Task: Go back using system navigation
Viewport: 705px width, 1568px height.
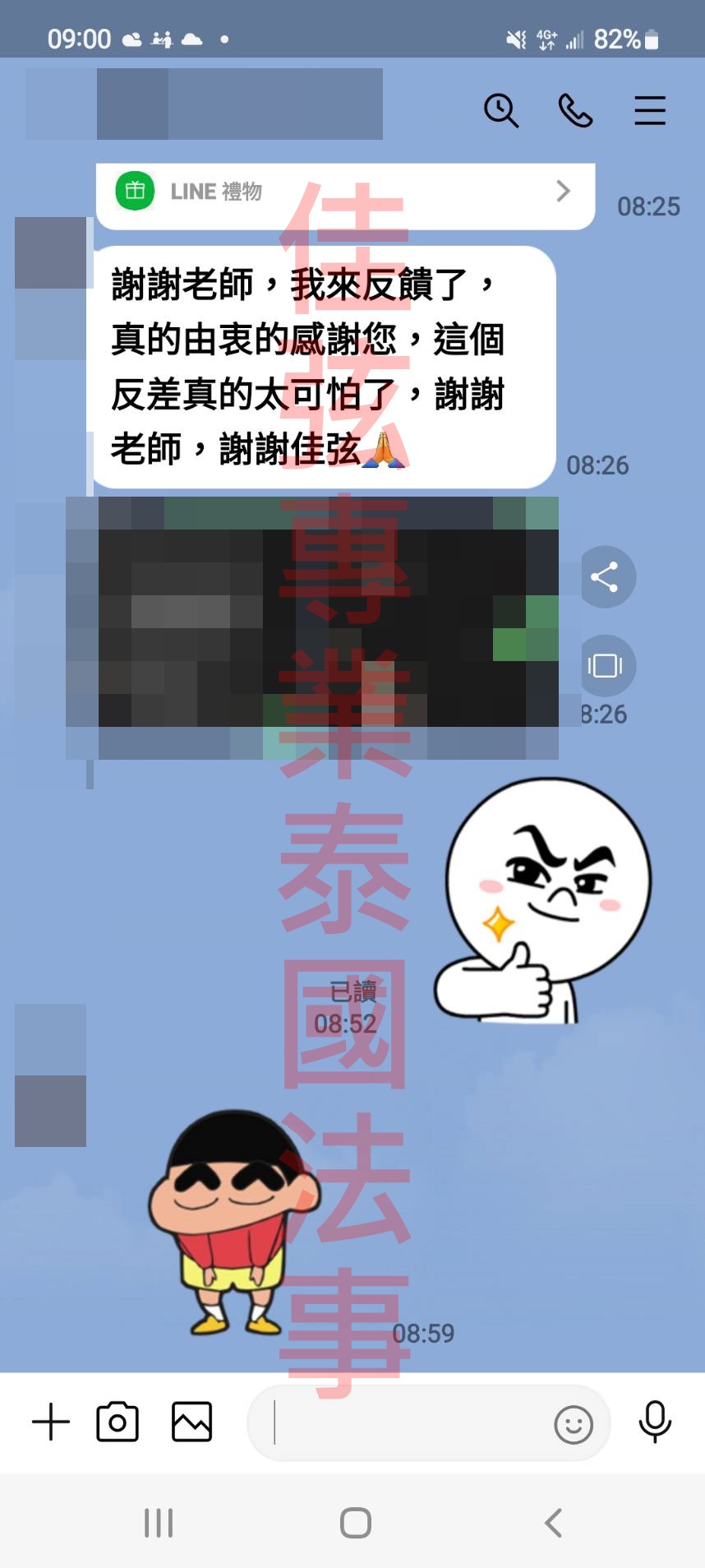Action: 553,1523
